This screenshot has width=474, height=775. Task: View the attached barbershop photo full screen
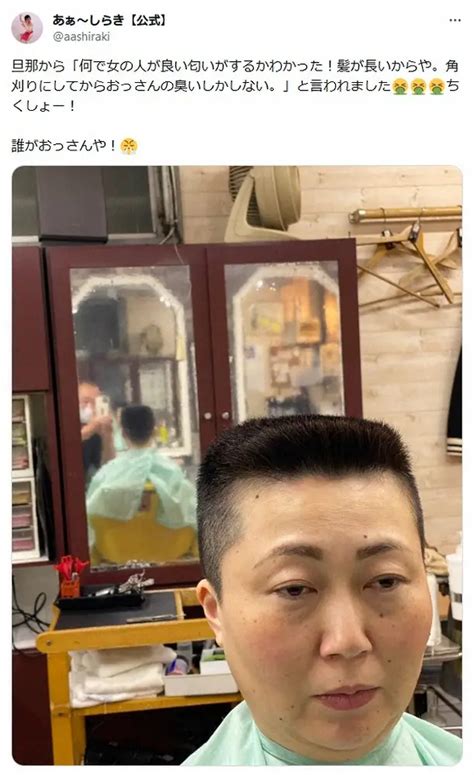pyautogui.click(x=237, y=465)
